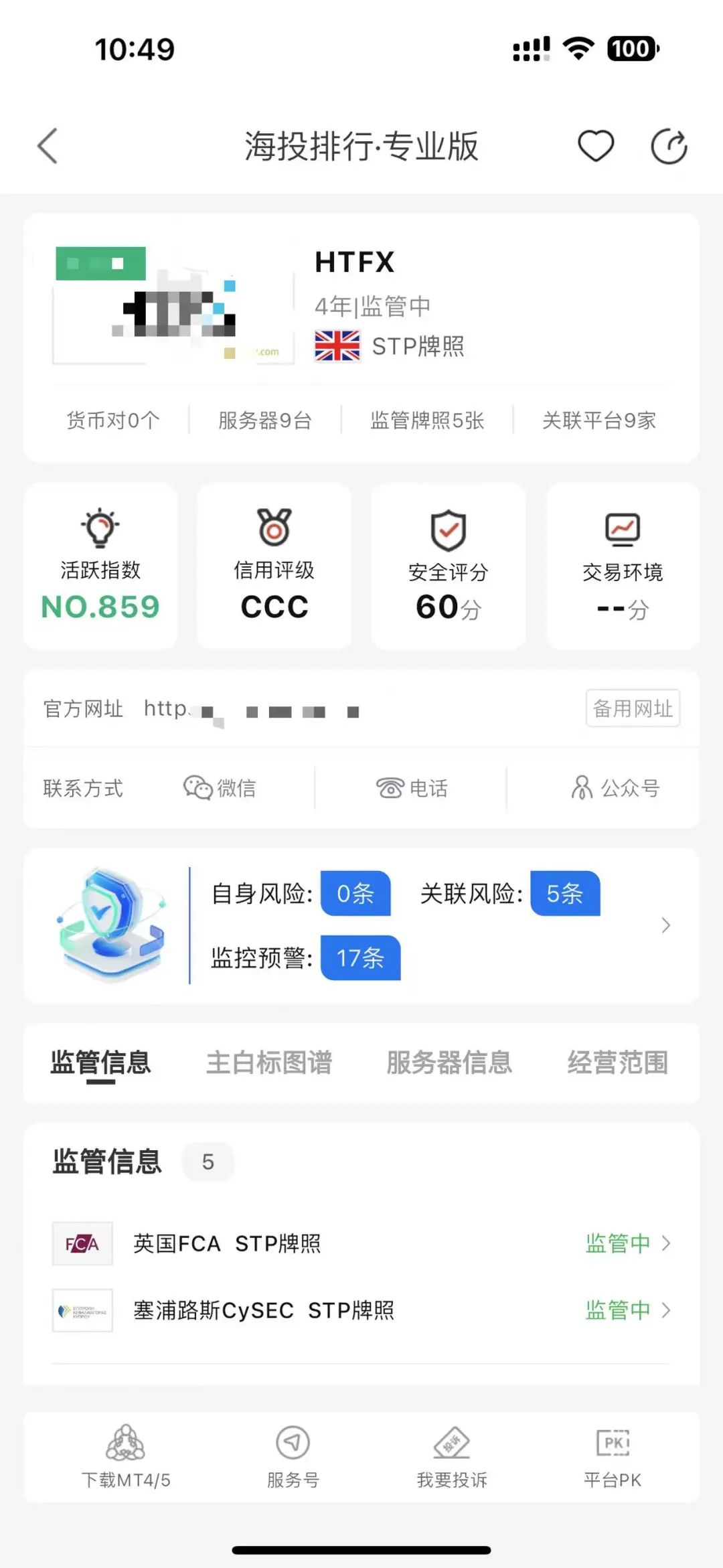The image size is (723, 1568).
Task: Switch to the 服务器信息 tab
Action: 448,1063
